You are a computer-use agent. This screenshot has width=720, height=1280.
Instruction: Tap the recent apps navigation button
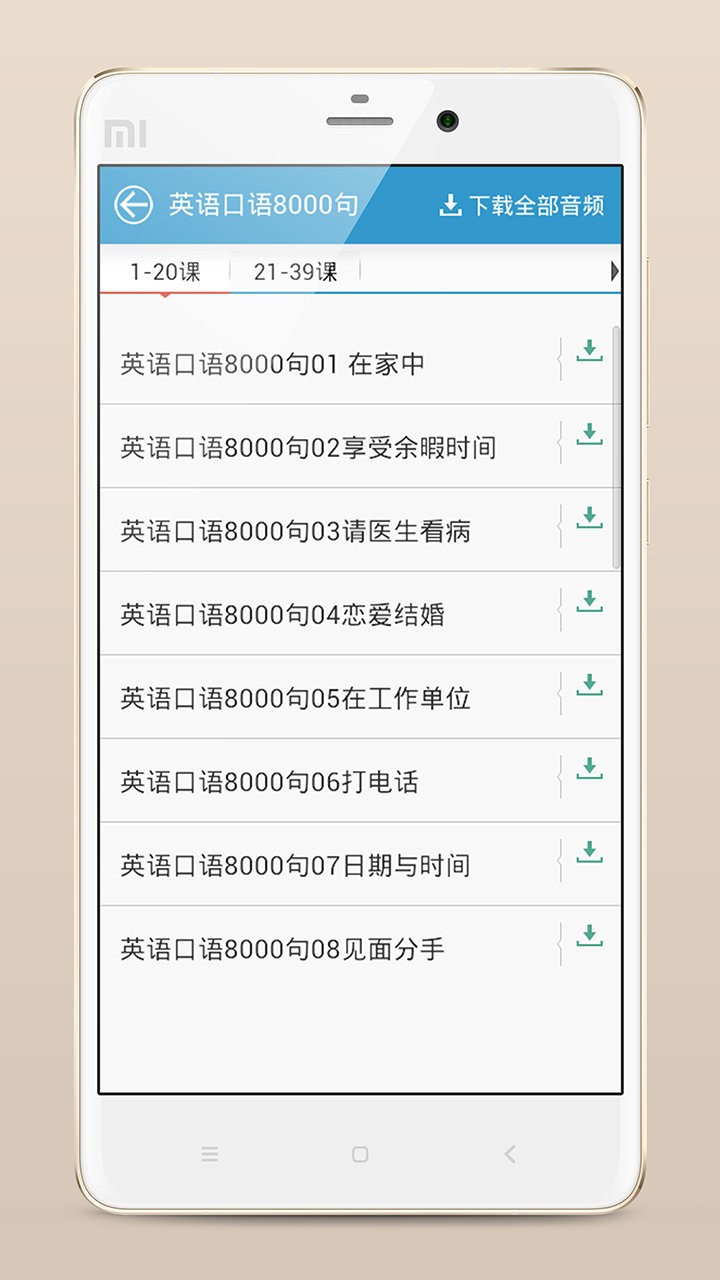(210, 1153)
